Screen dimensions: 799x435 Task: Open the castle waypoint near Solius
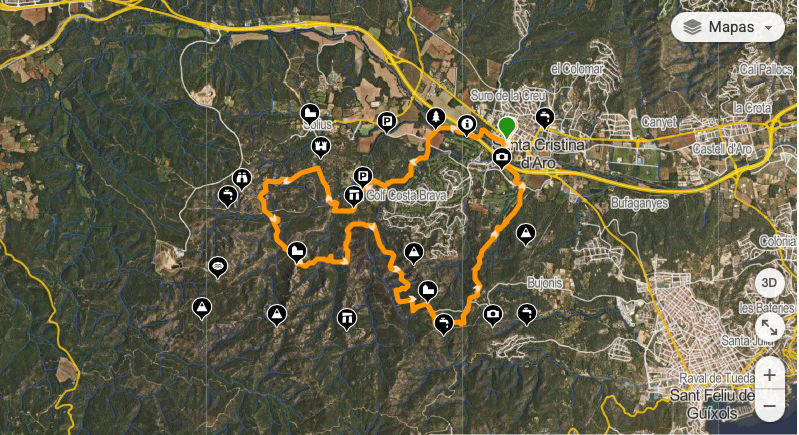pyautogui.click(x=321, y=146)
